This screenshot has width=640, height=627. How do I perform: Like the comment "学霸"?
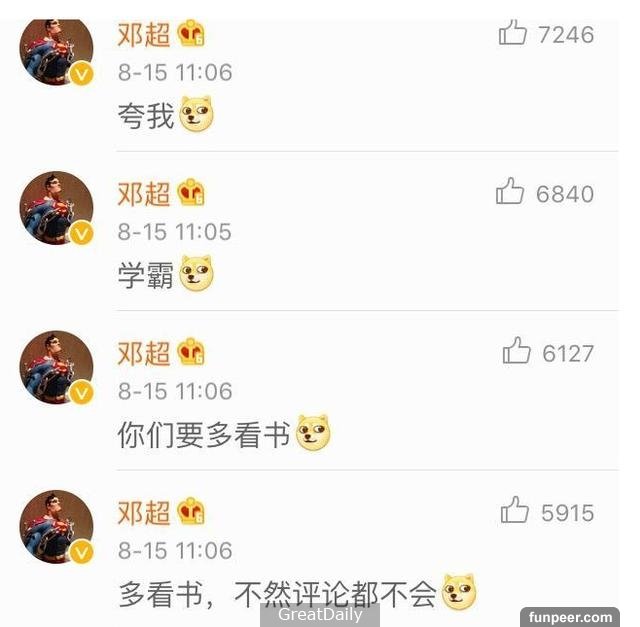(x=510, y=192)
